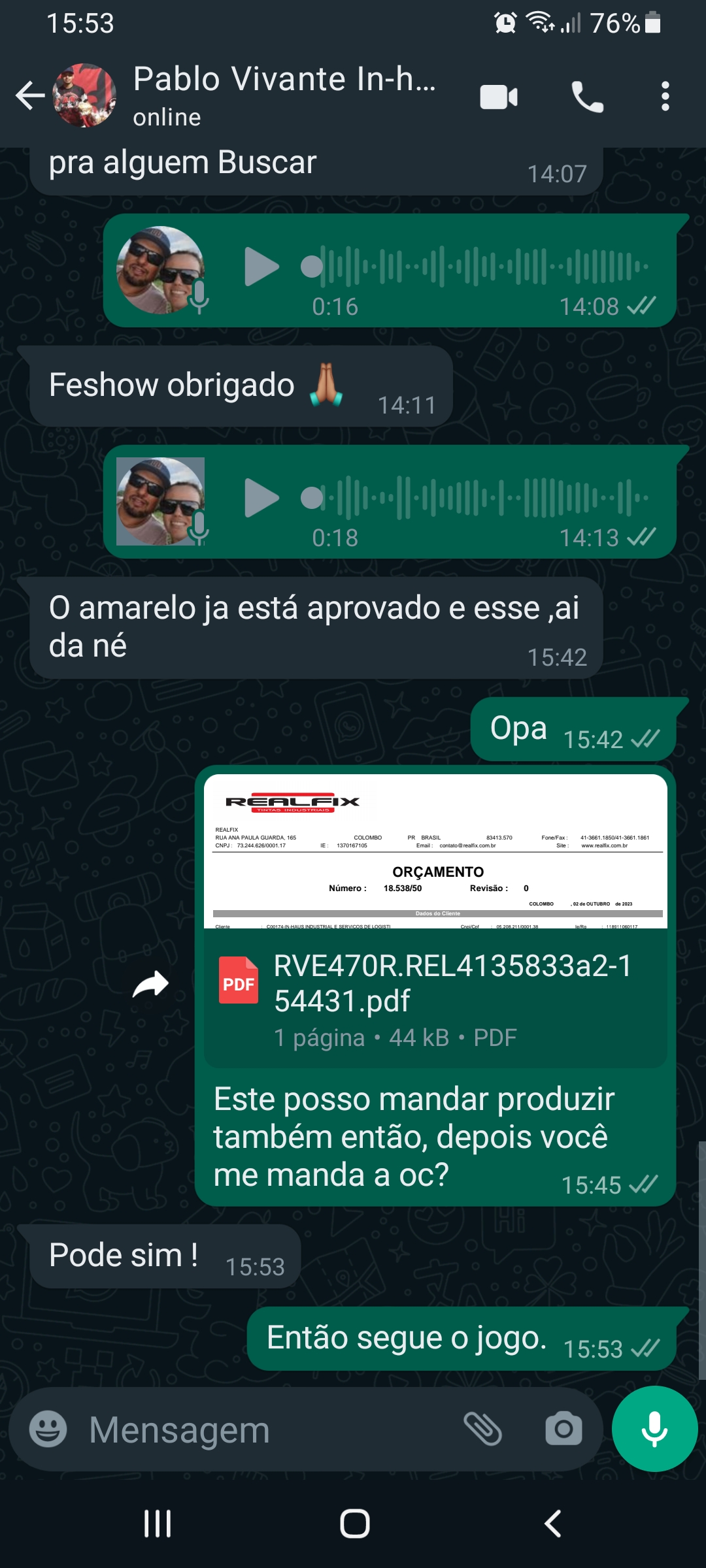Record a voice message with the microphone
This screenshot has height=1568, width=706.
coord(654,1429)
